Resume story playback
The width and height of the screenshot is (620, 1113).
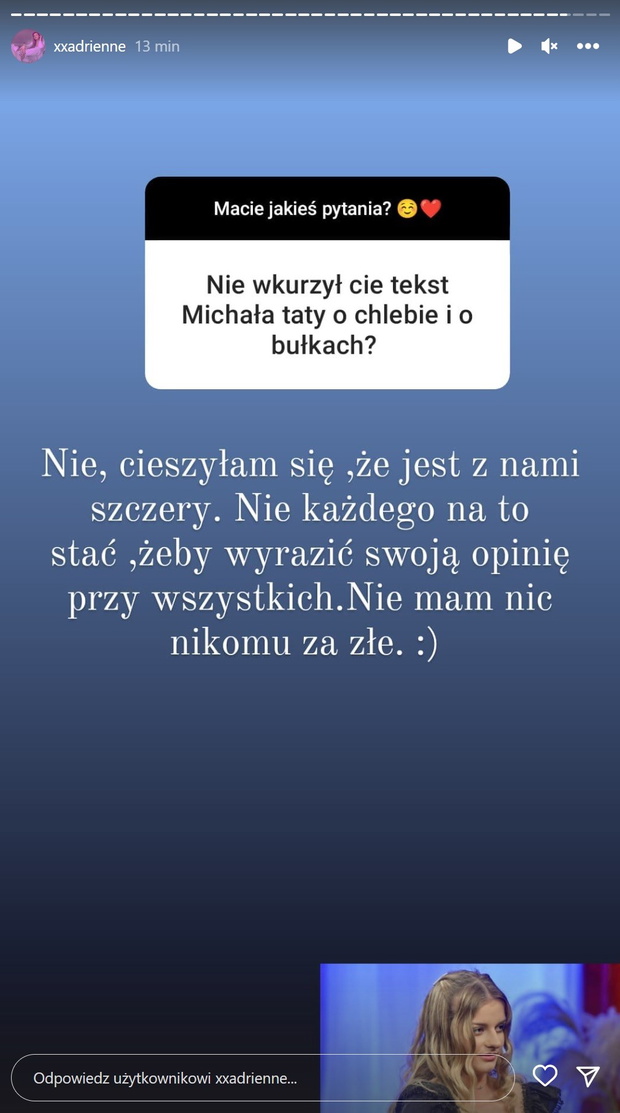515,46
